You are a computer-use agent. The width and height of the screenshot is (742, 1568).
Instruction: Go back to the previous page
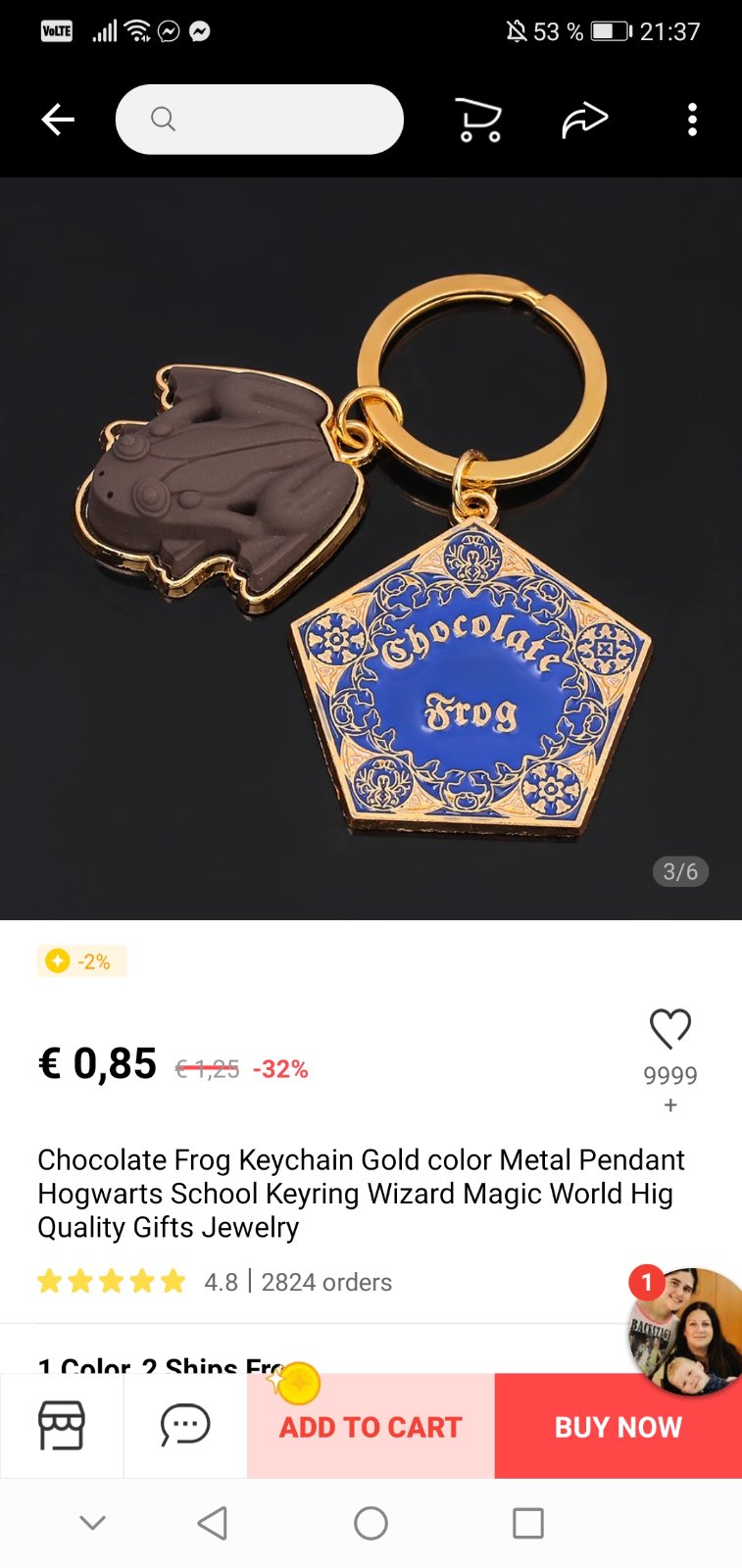pos(58,120)
